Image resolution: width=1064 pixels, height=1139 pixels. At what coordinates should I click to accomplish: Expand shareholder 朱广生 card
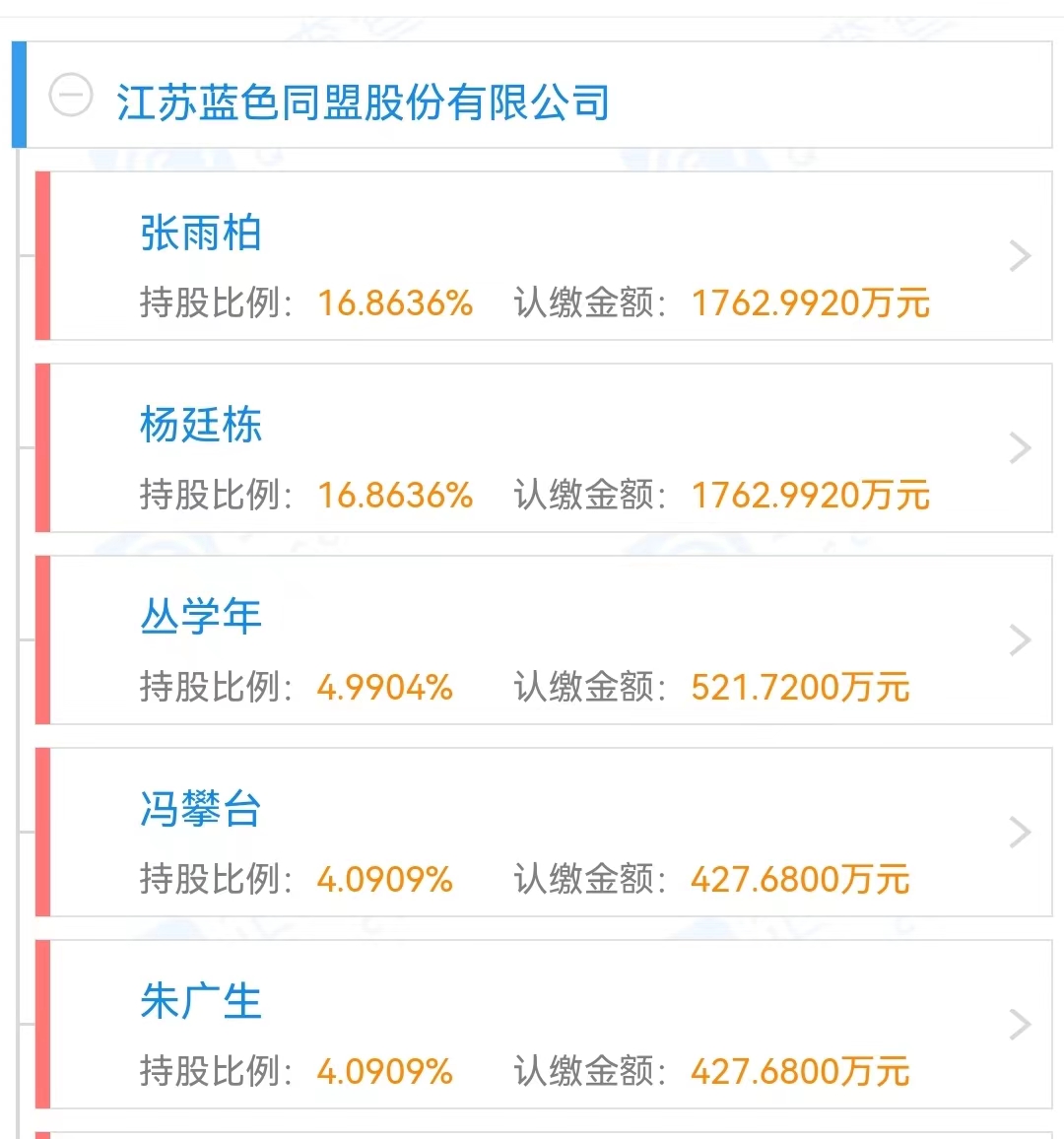[532, 1025]
